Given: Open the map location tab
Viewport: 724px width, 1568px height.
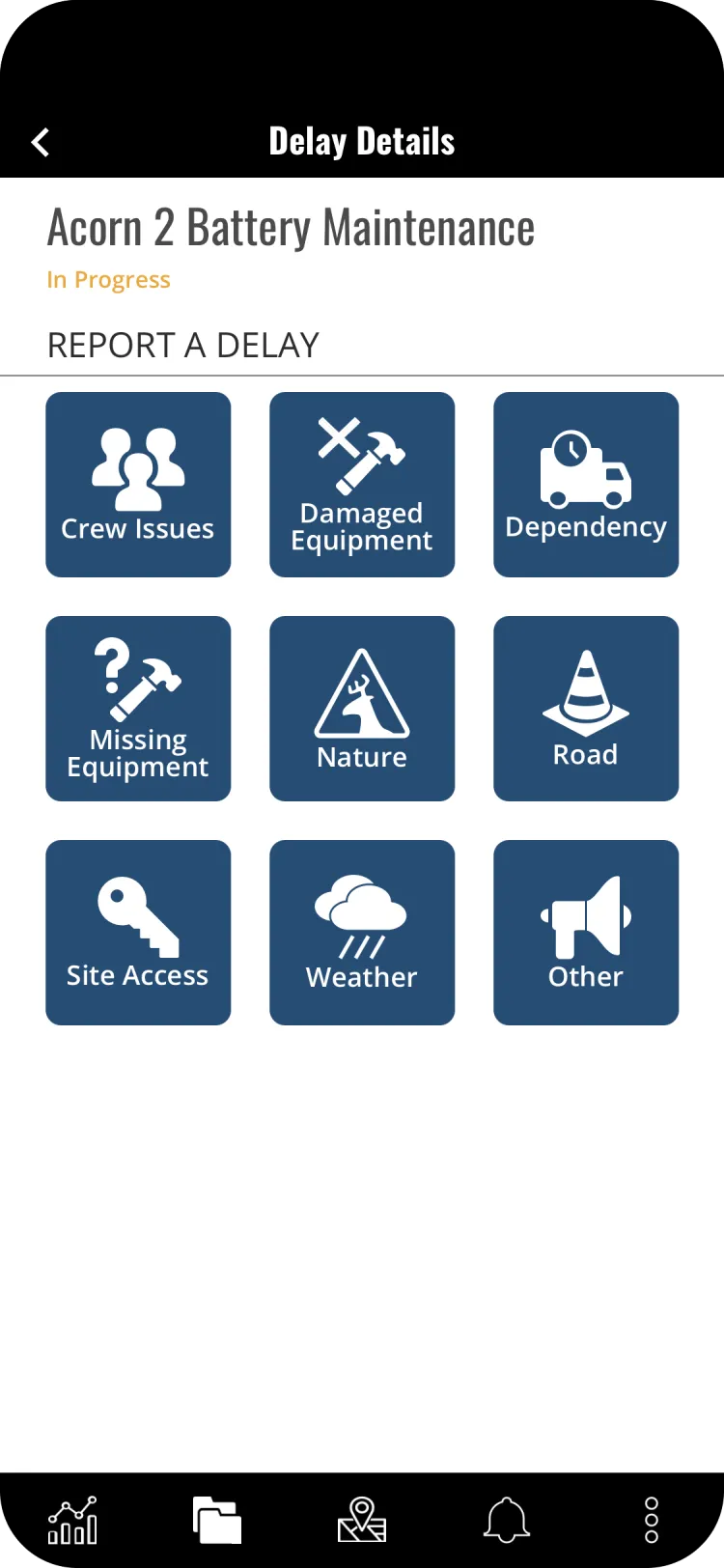Looking at the screenshot, I should [362, 1521].
